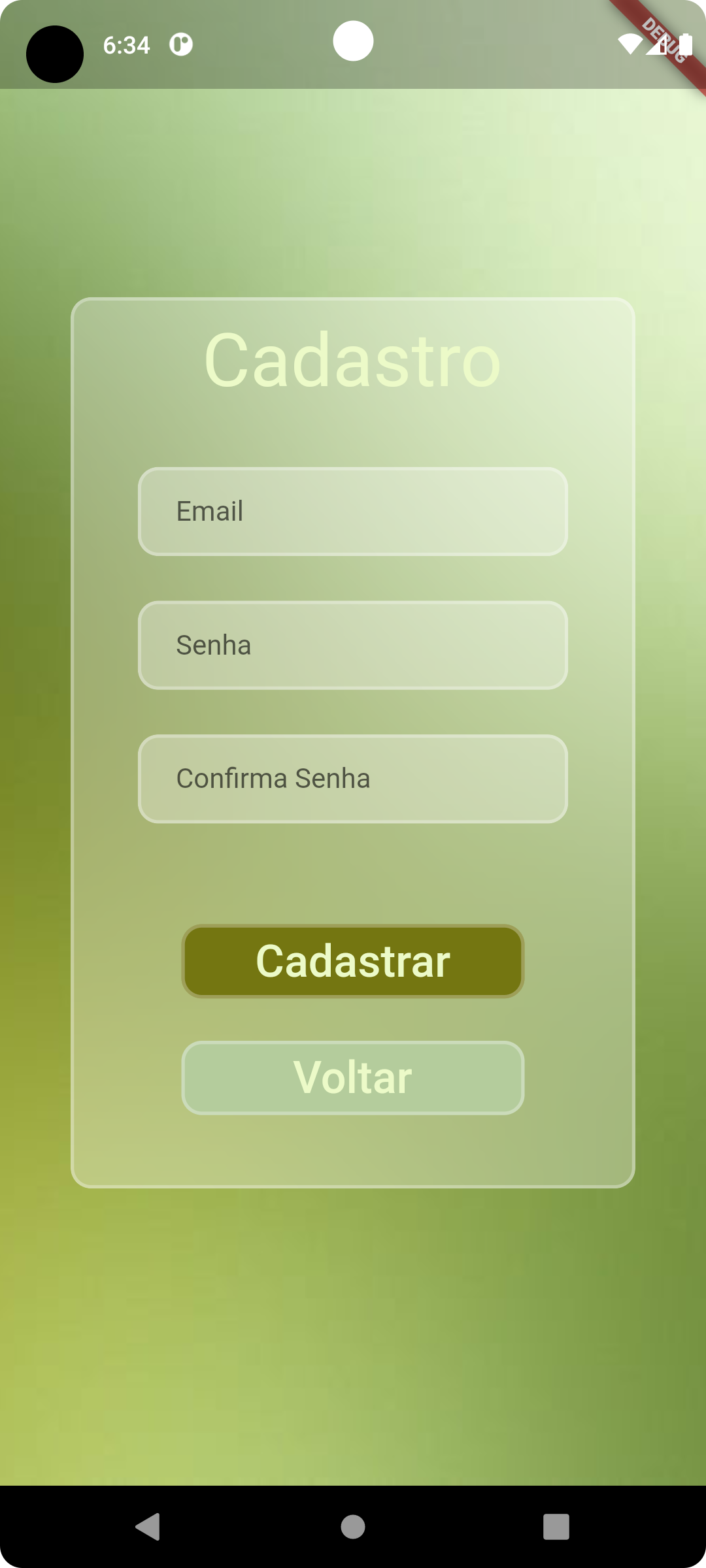Tap the clock showing 6:34
Screen dimensions: 706x1568
127,43
